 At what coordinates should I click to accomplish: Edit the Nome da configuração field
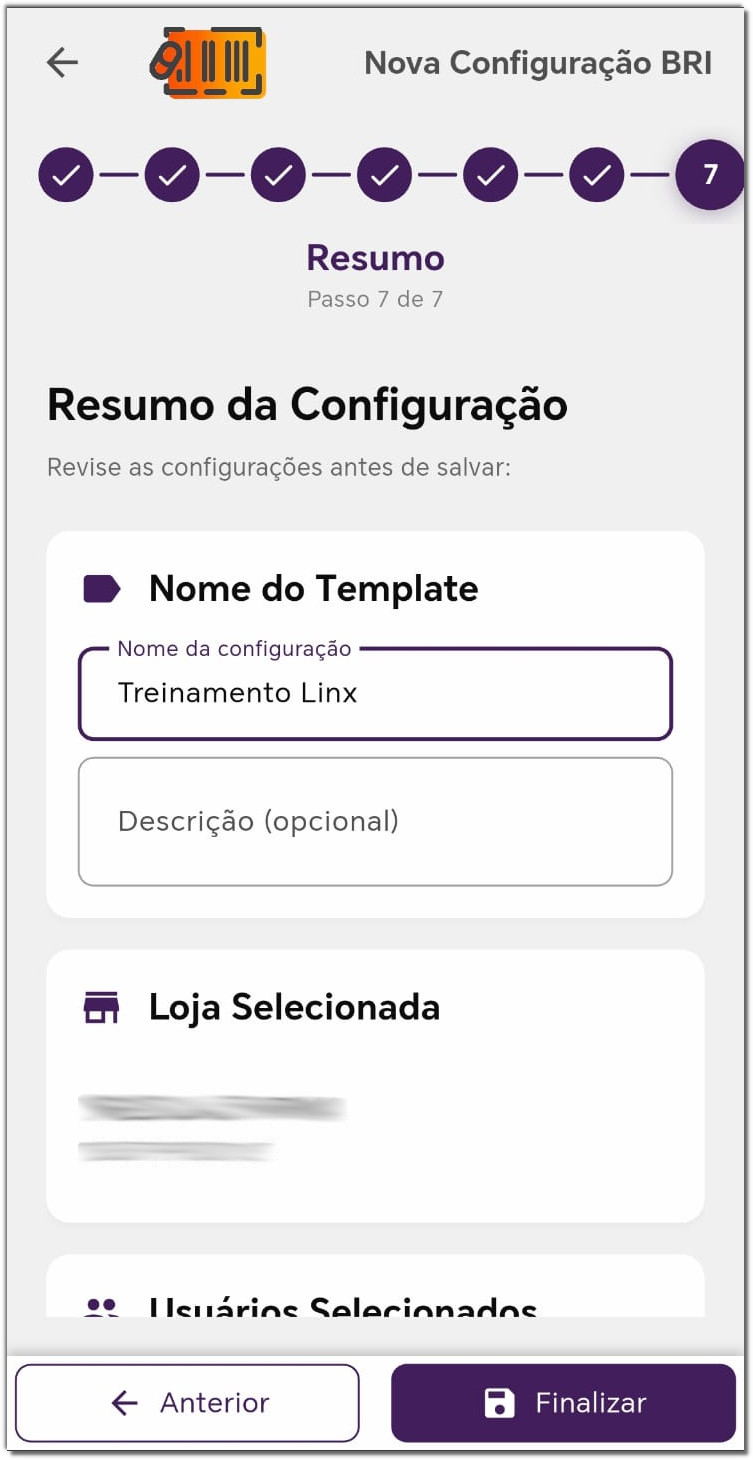[x=375, y=694]
